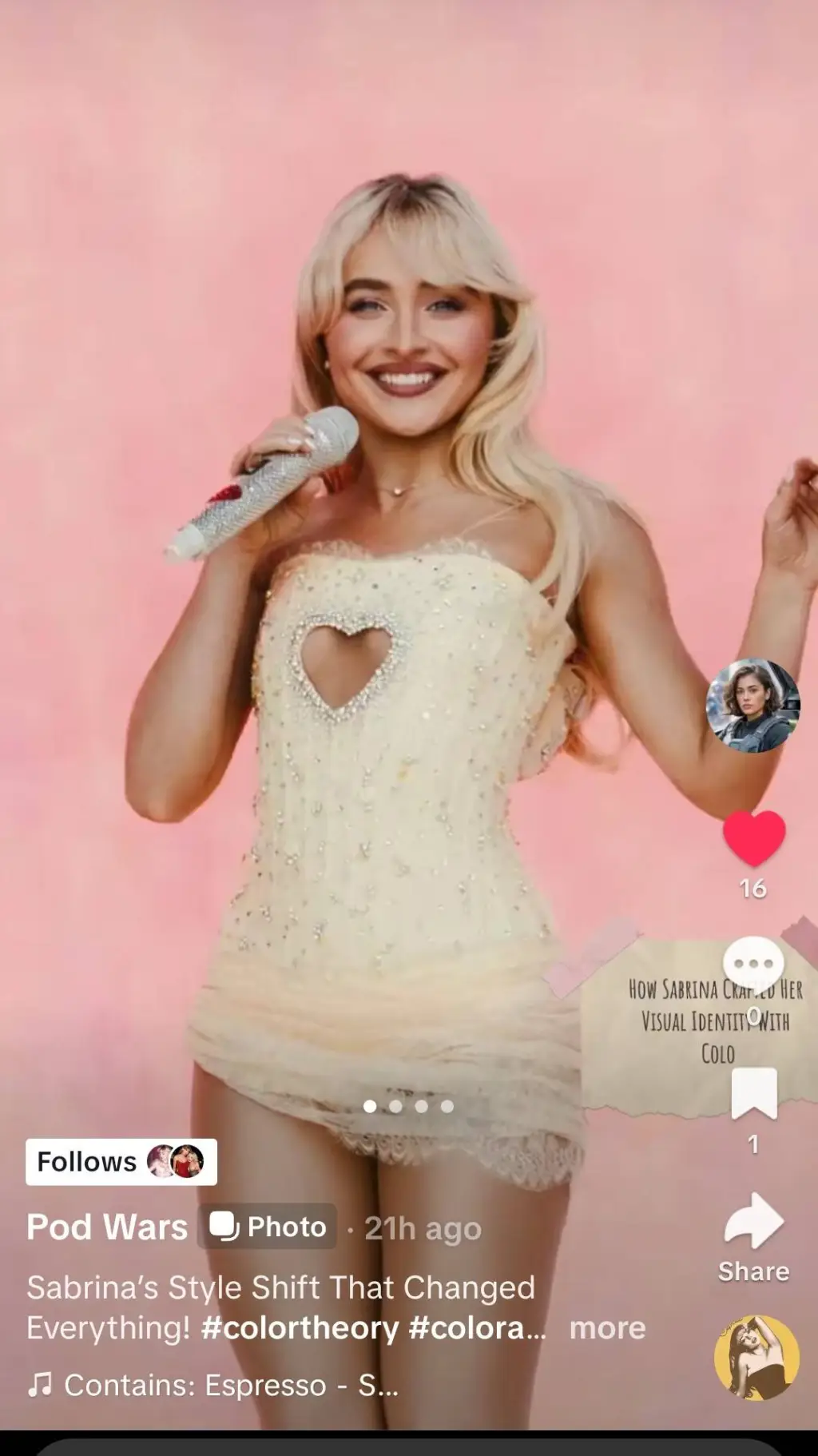Tap the photo carousel page indicator
This screenshot has width=818, height=1456.
tap(408, 1106)
